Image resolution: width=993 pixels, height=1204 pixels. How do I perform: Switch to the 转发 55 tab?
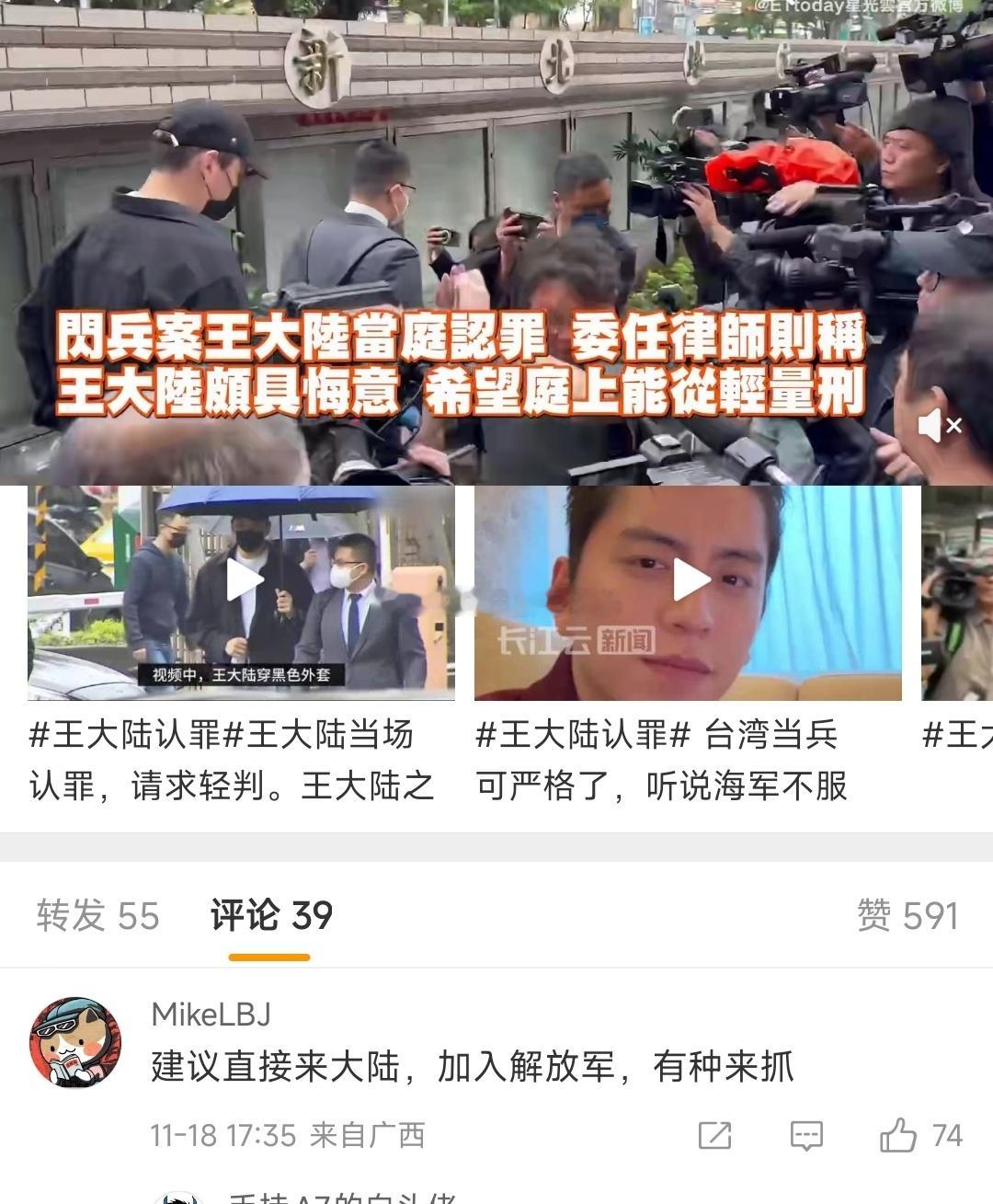point(97,912)
